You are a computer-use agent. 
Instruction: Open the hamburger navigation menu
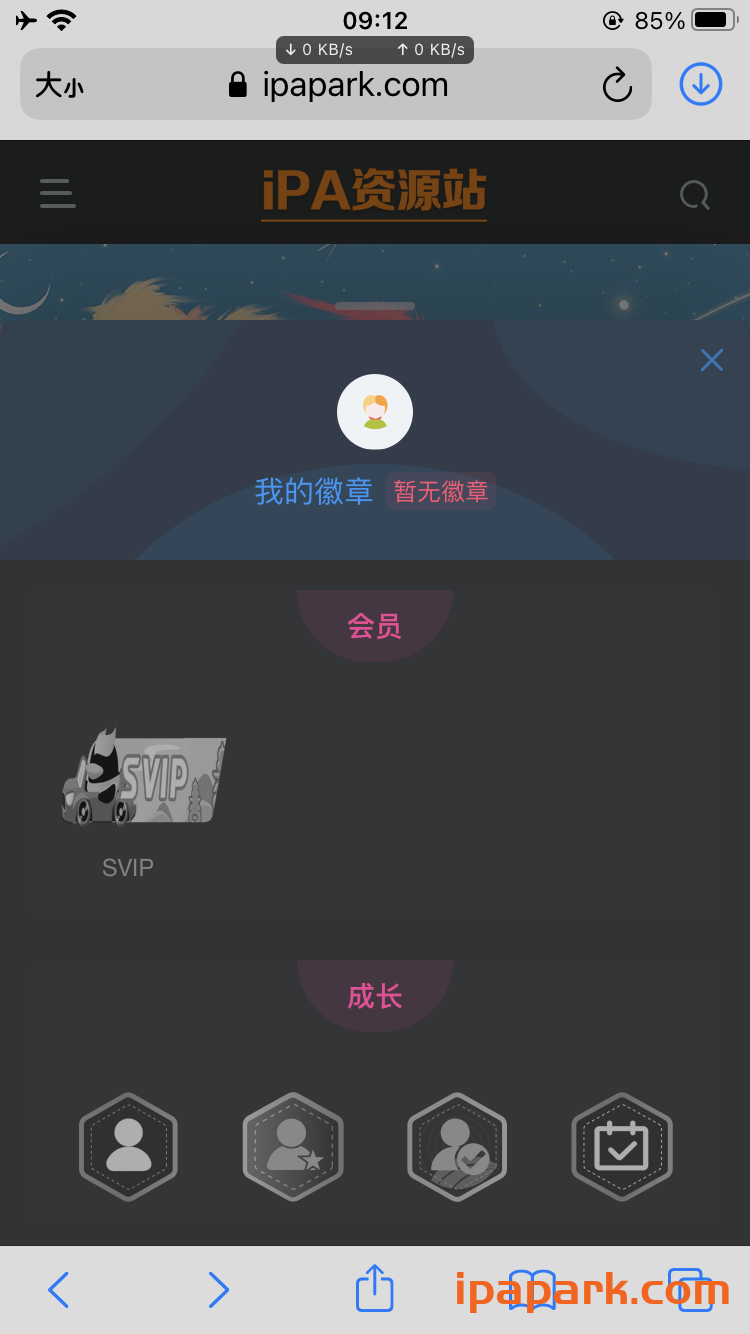57,194
